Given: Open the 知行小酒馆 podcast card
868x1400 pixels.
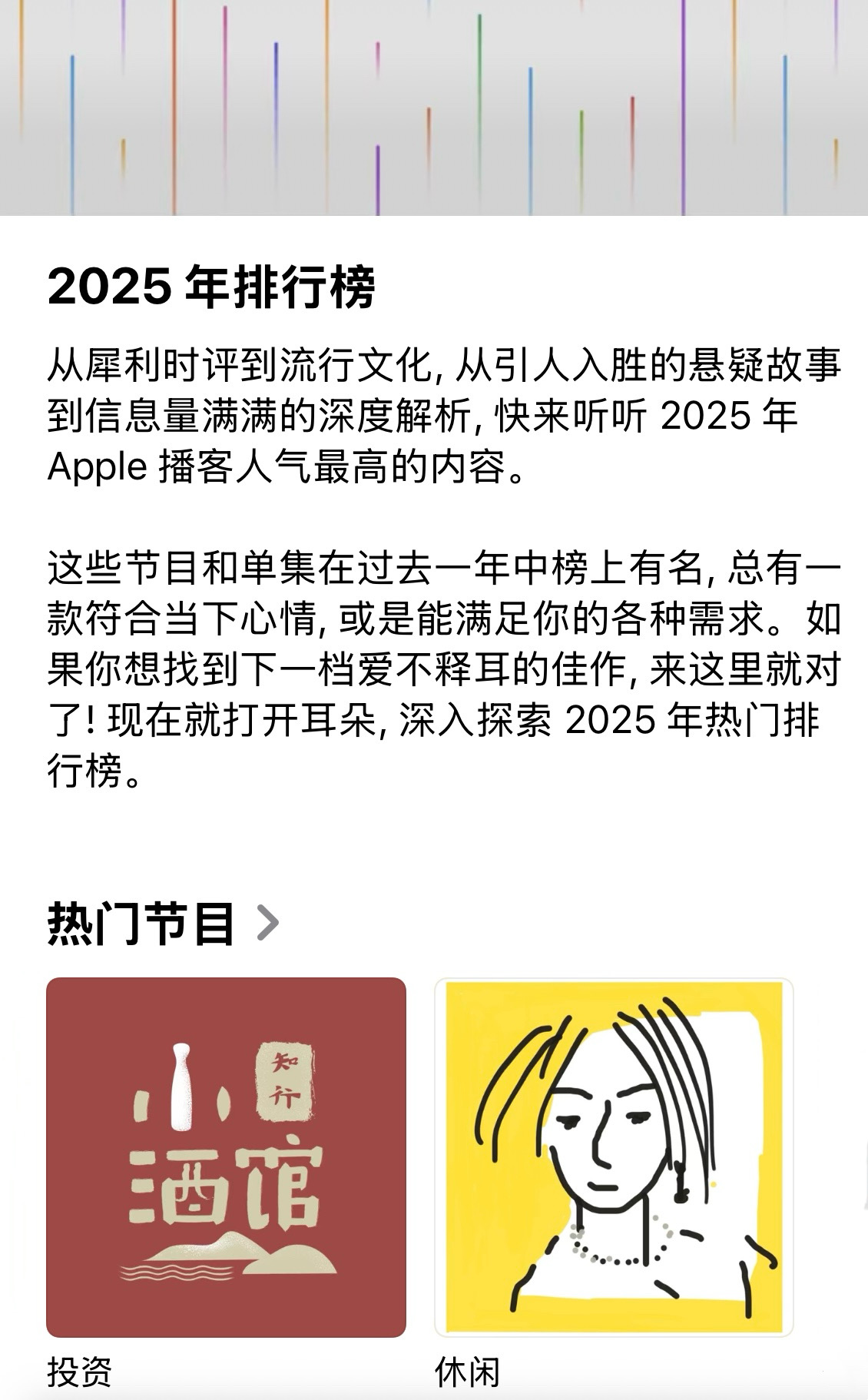Looking at the screenshot, I should [x=226, y=1157].
